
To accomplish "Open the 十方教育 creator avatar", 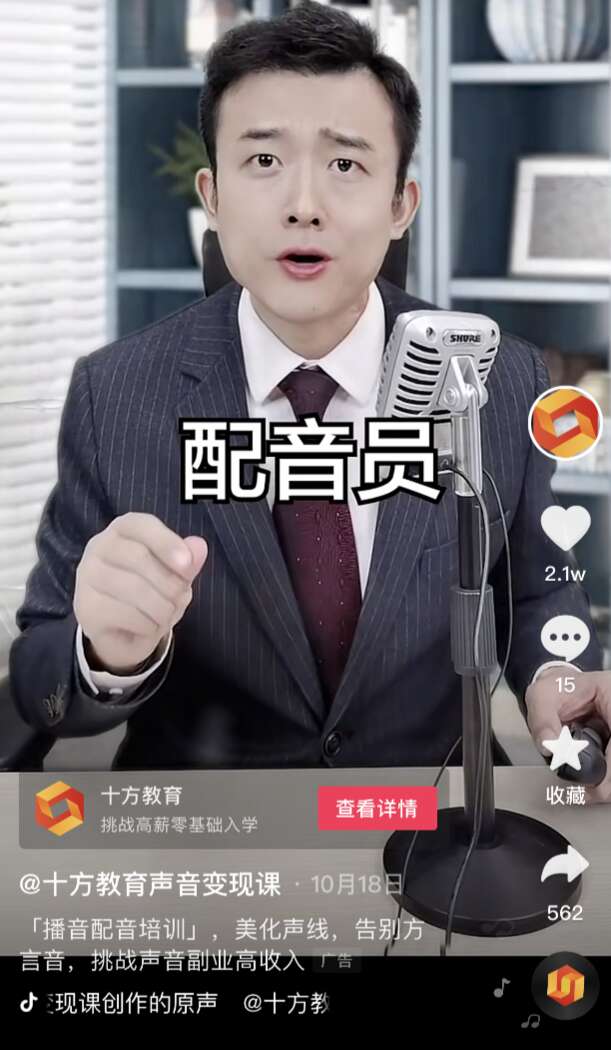I will (565, 423).
